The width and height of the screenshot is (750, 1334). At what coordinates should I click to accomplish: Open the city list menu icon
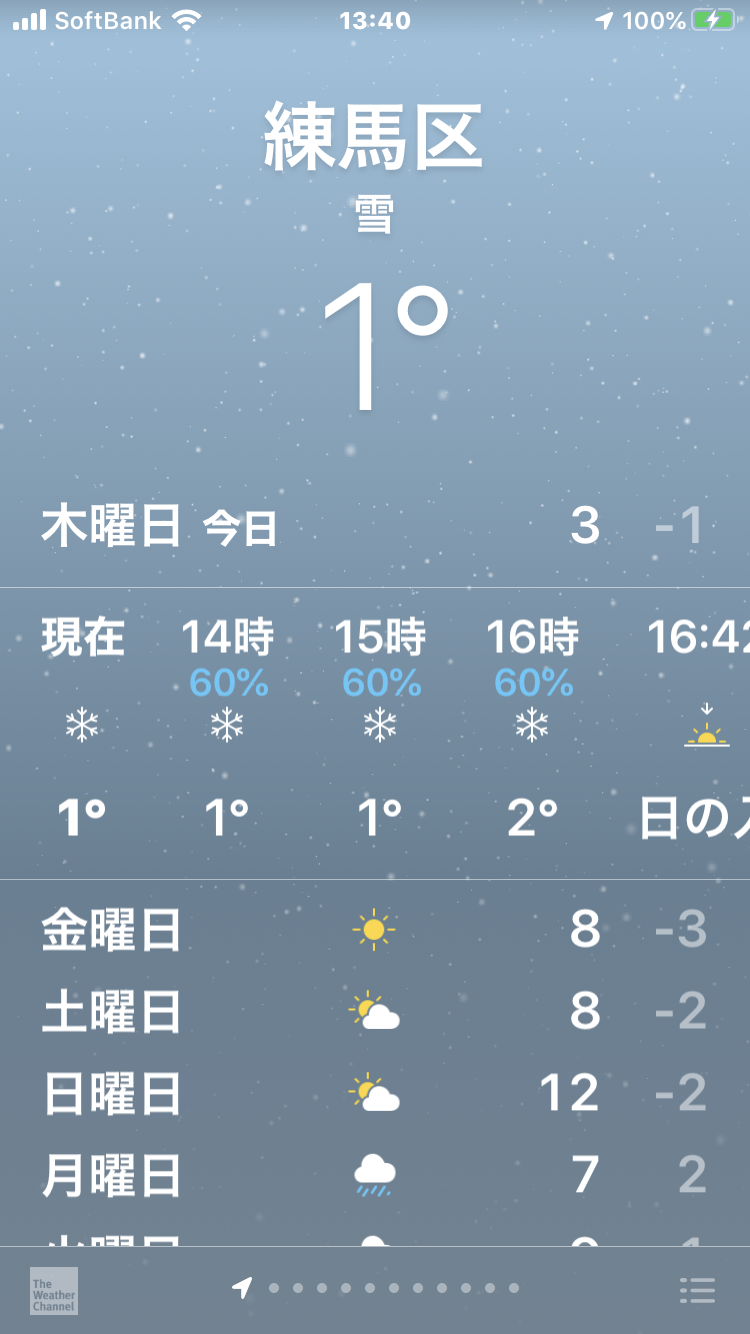[x=697, y=1290]
